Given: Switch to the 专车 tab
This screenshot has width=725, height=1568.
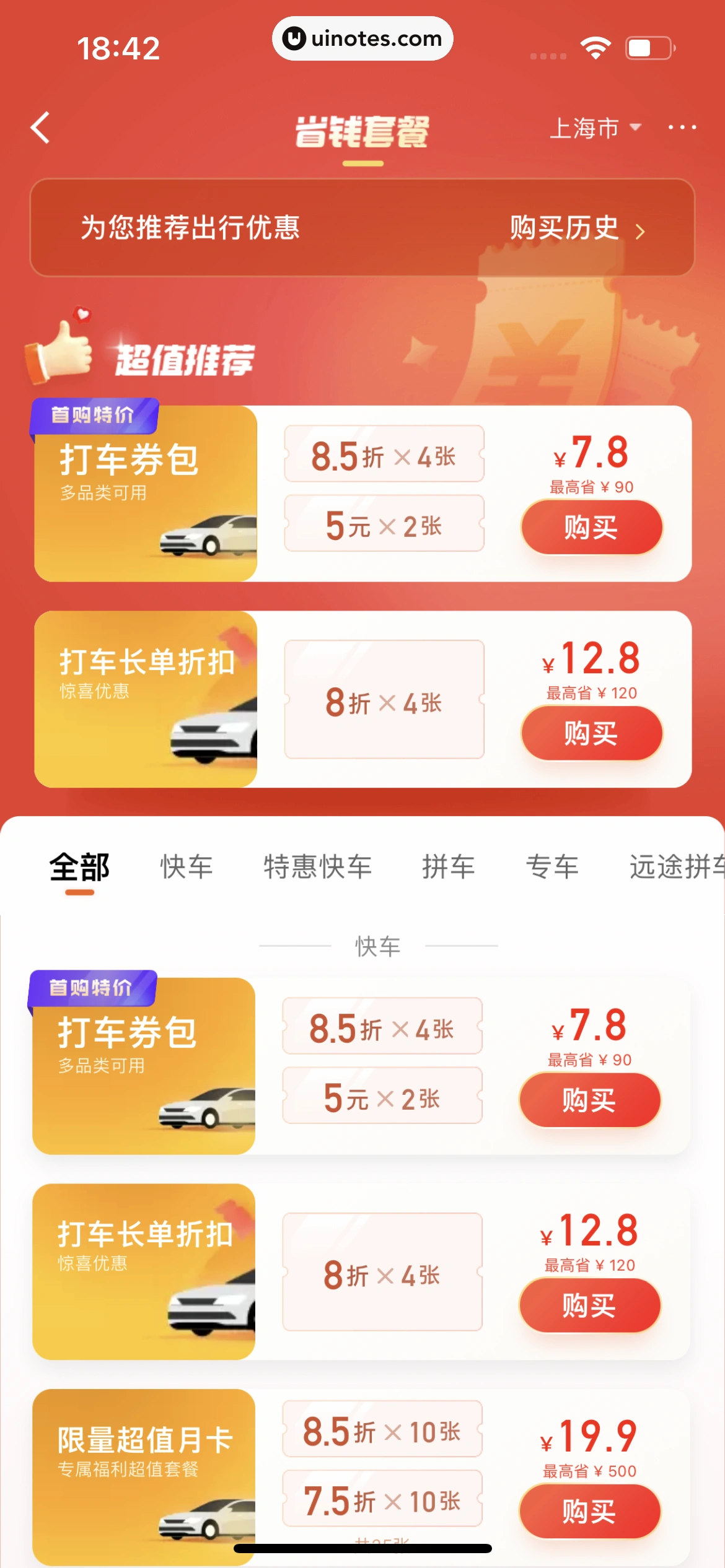Looking at the screenshot, I should (551, 867).
